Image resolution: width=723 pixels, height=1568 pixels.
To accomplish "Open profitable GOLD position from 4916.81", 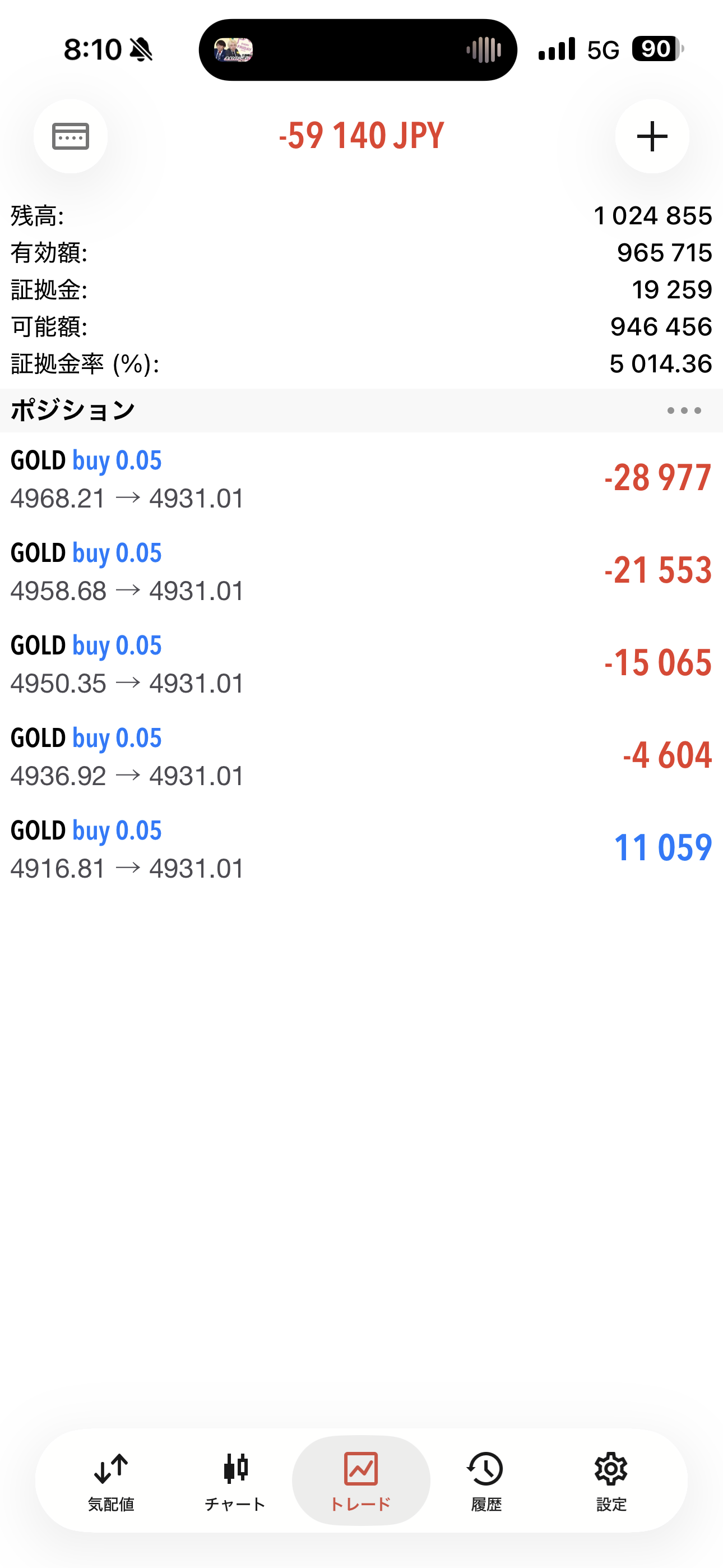I will click(361, 849).
